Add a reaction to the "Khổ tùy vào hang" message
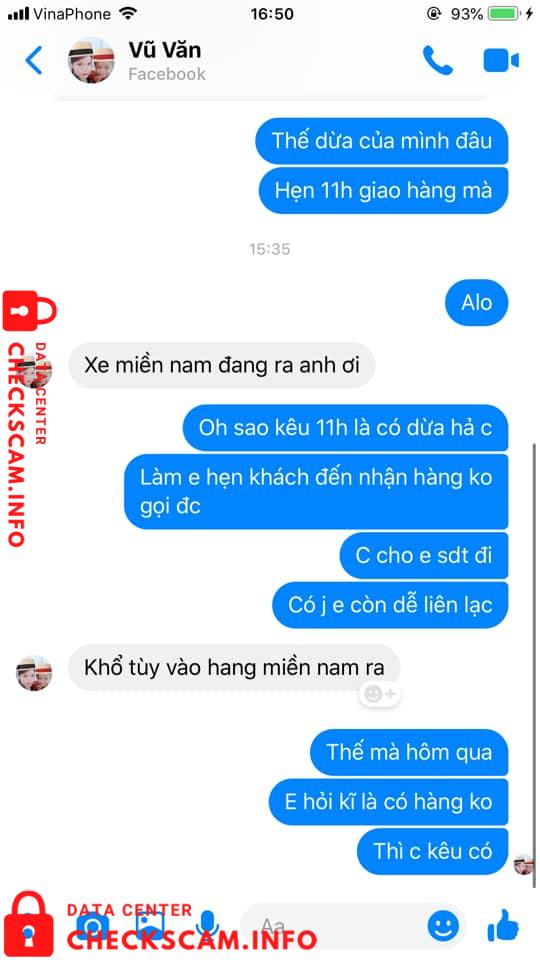Viewport: 540px width, 960px height. coord(380,694)
